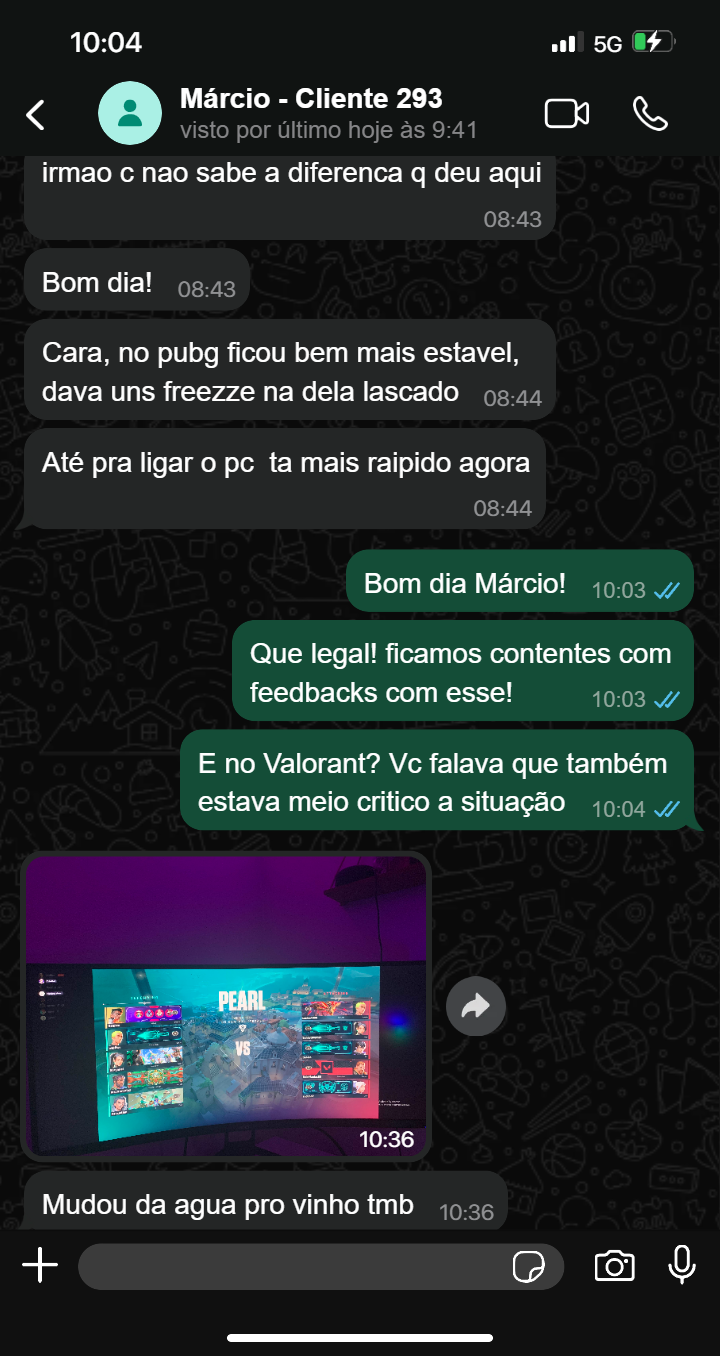The image size is (720, 1356).
Task: Go back to the chat list
Action: 36,115
